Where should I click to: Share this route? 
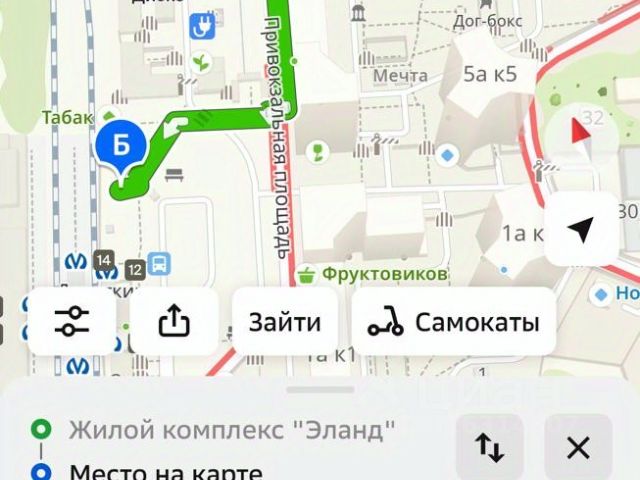174,322
